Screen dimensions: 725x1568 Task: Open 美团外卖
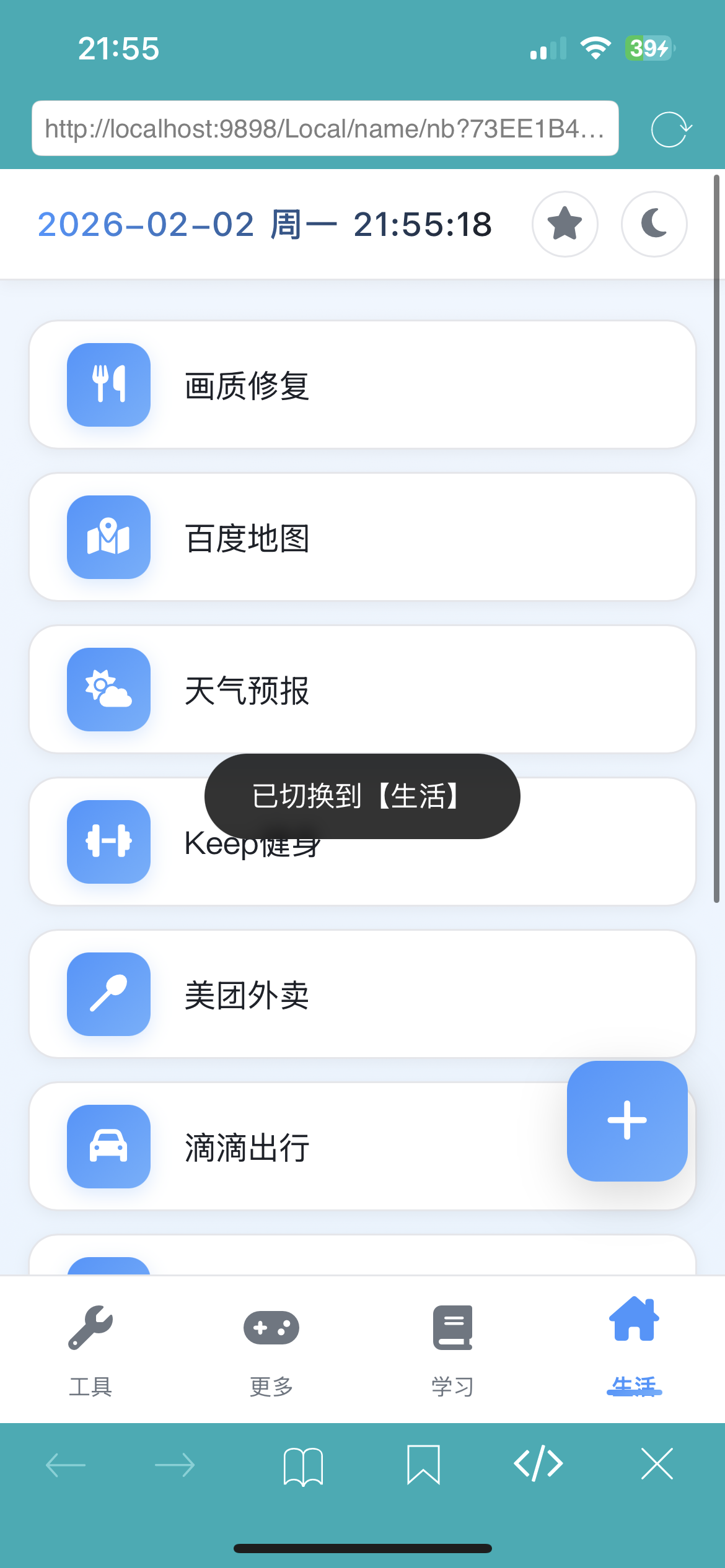point(362,994)
